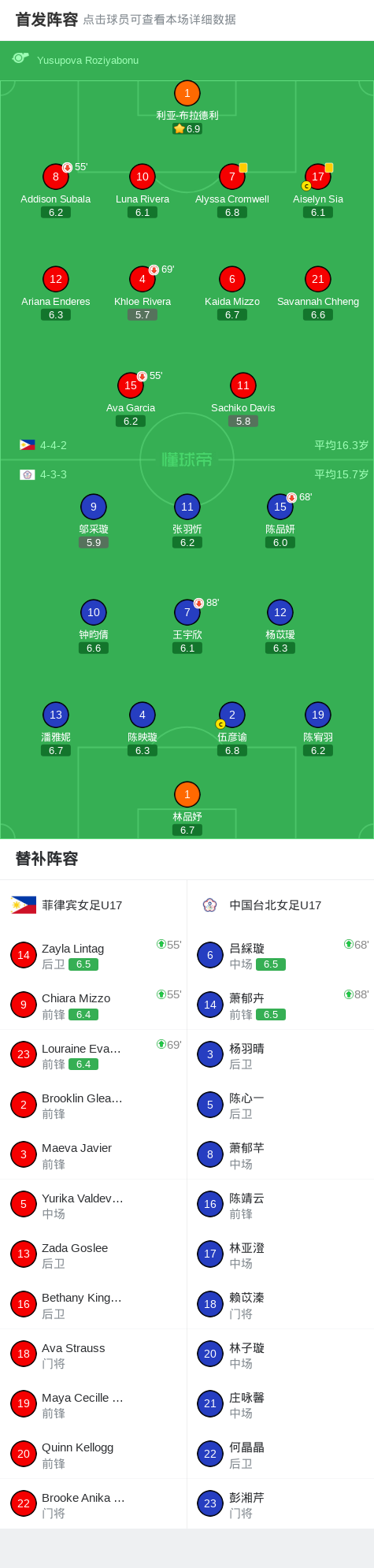Open goalkeeper 林品妤's stats
374x1568 pixels.
point(187,795)
